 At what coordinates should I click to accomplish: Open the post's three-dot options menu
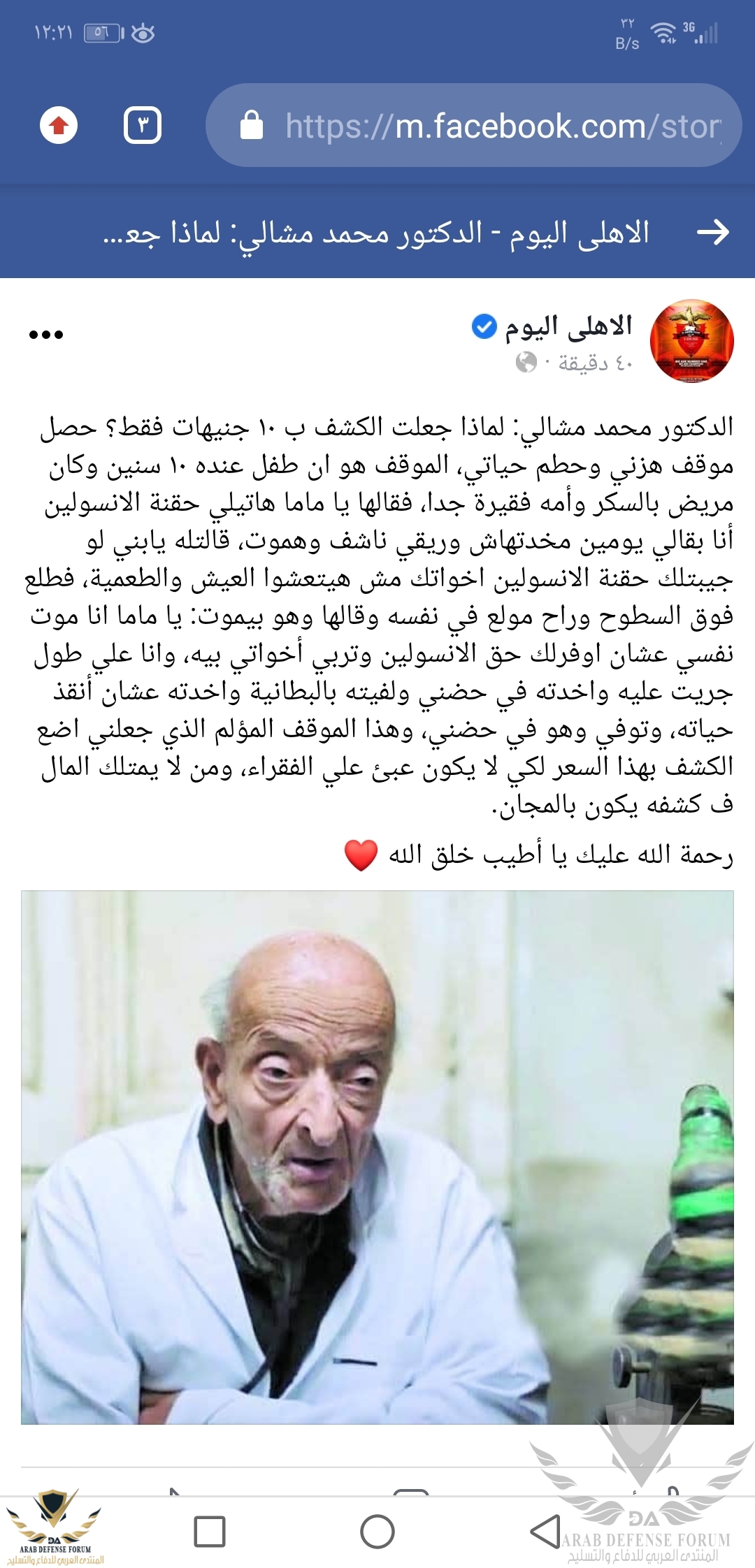click(x=46, y=335)
